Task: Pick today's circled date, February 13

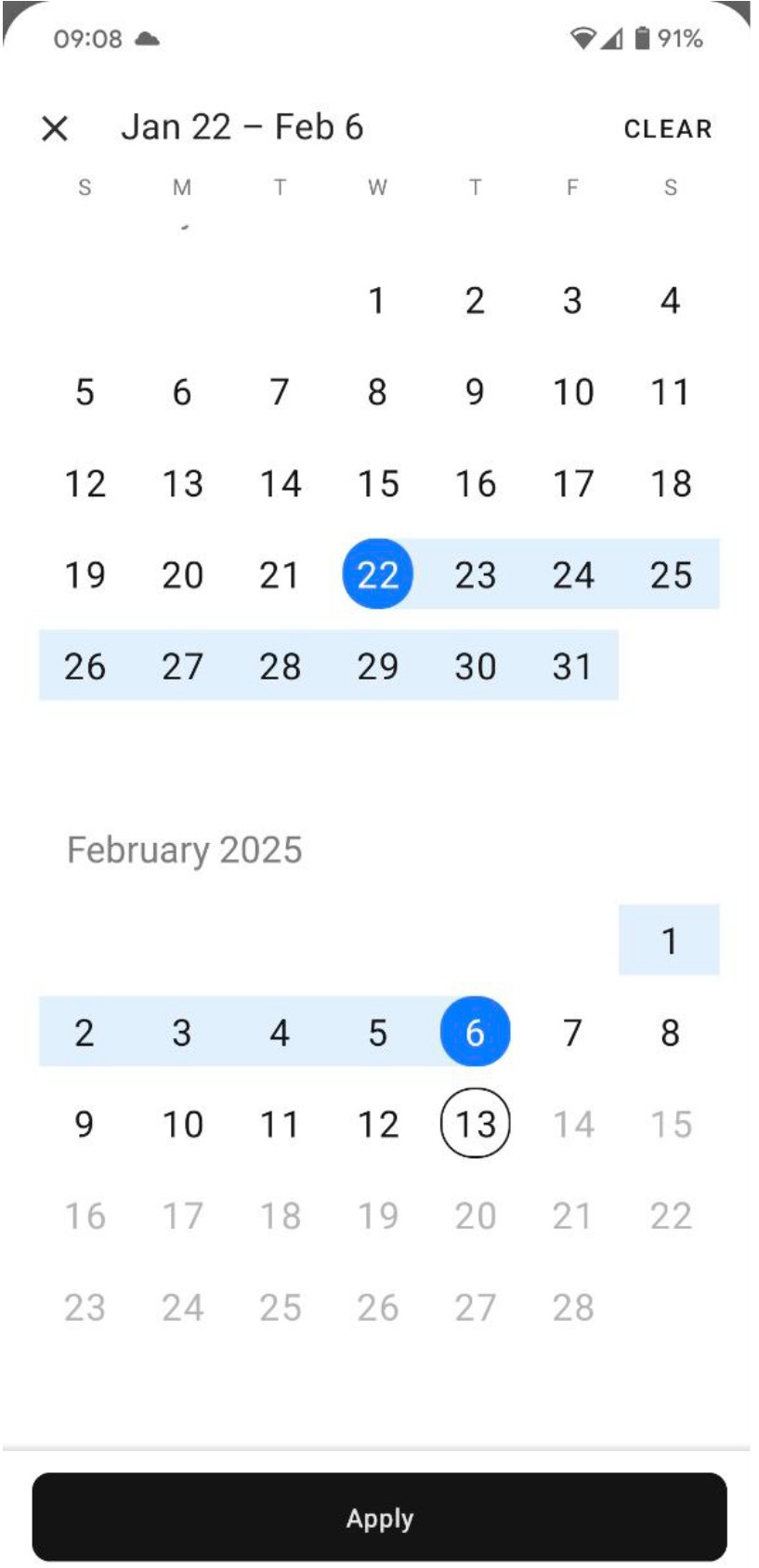Action: pos(475,1123)
